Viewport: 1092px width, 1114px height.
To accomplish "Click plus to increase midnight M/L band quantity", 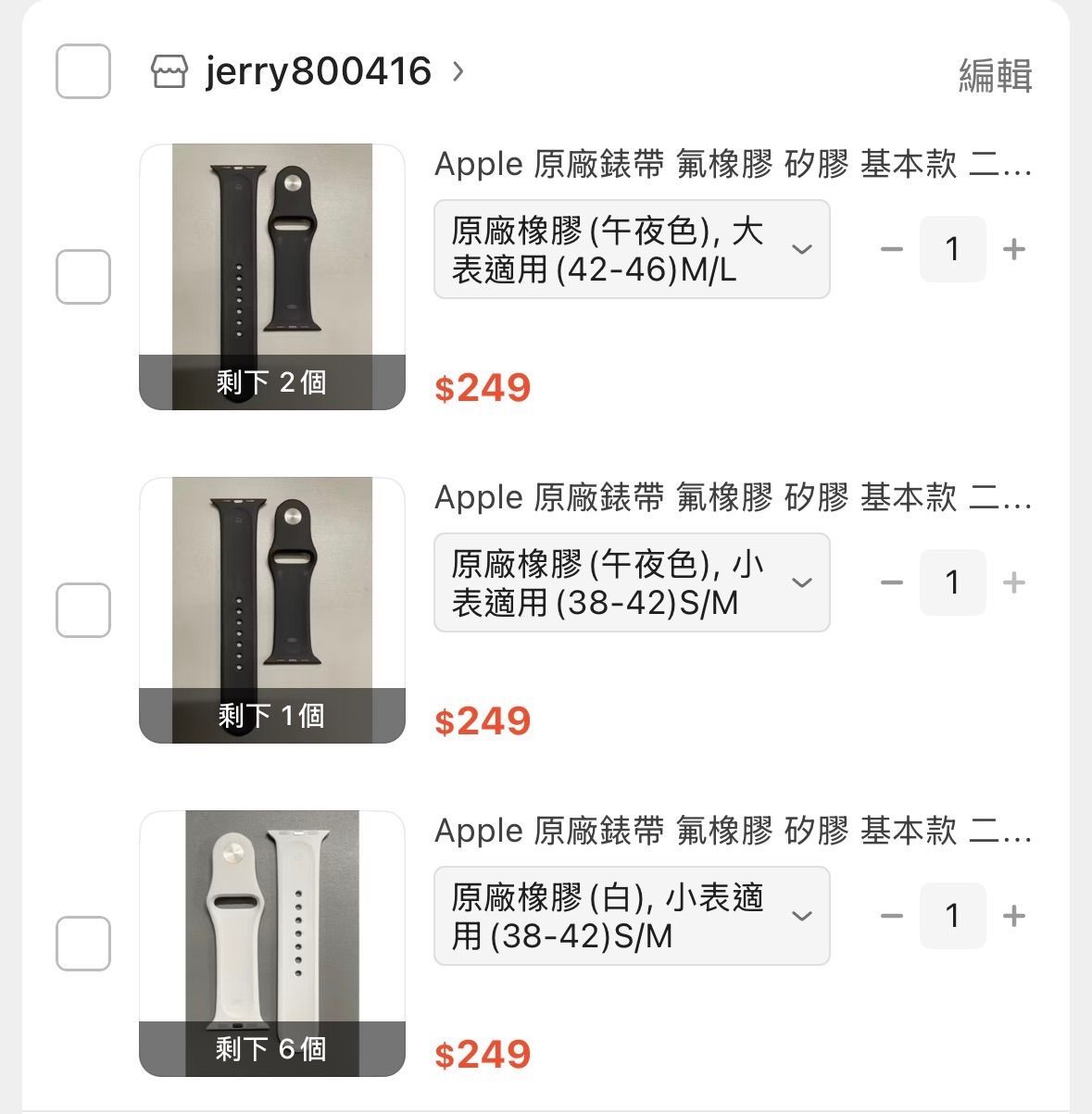I will [x=1015, y=248].
